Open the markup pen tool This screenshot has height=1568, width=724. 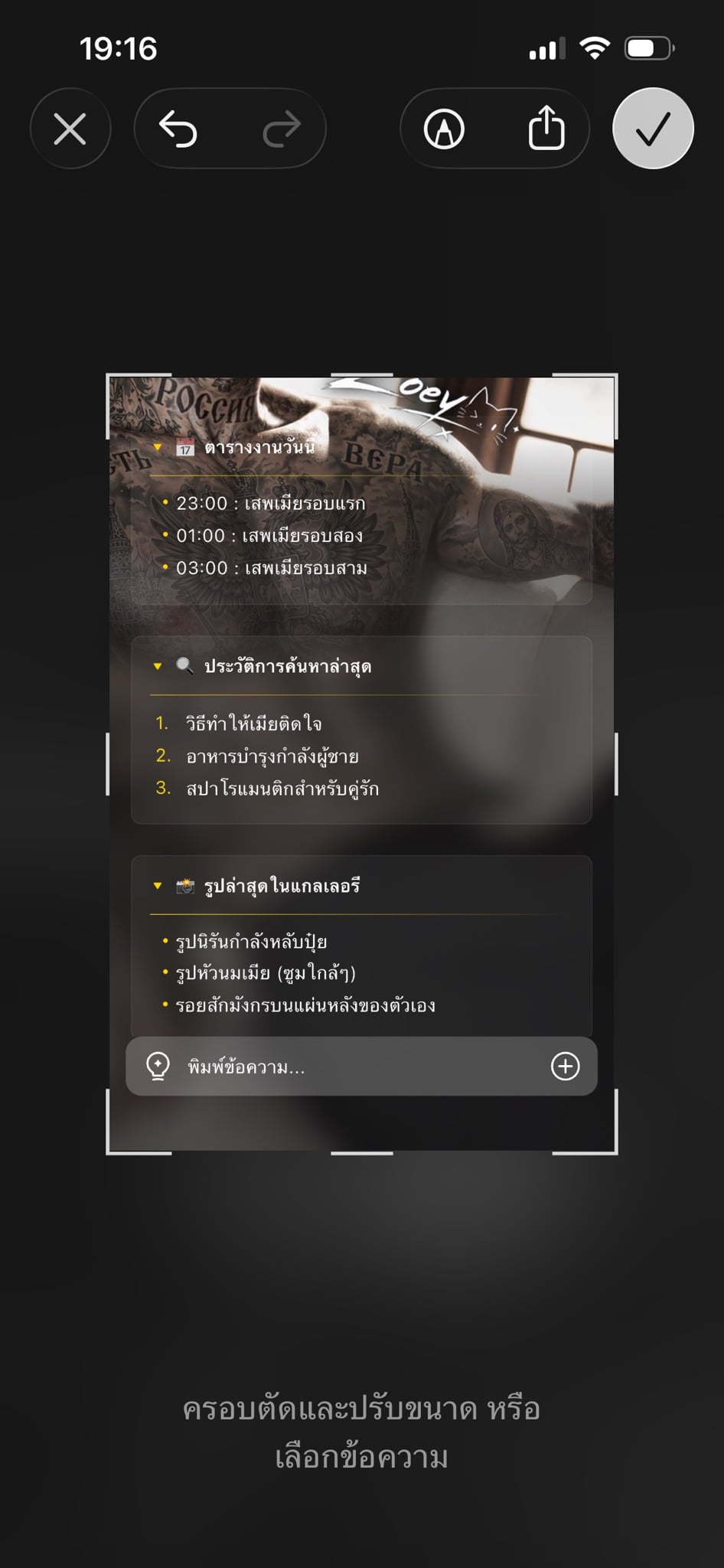[444, 129]
